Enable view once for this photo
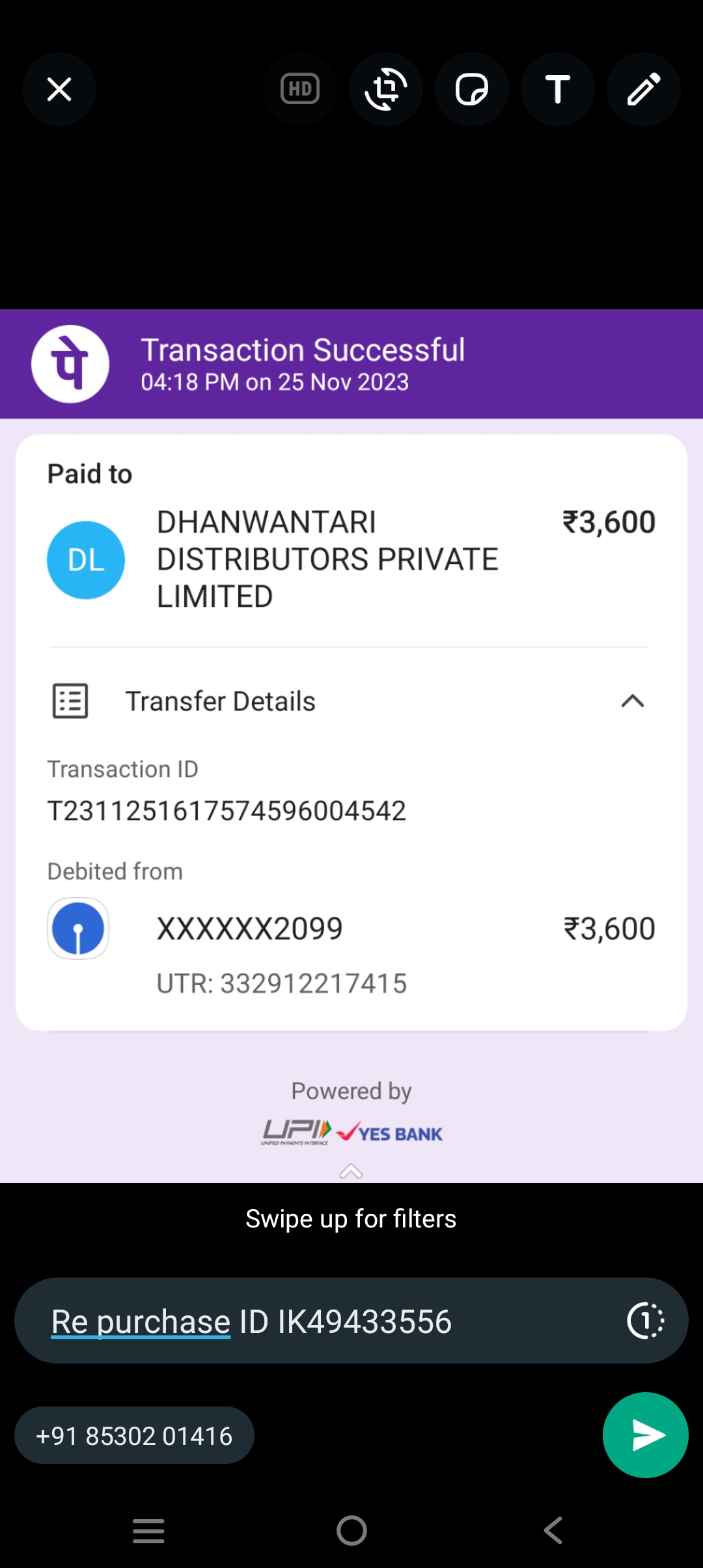The image size is (703, 1568). click(x=646, y=1321)
